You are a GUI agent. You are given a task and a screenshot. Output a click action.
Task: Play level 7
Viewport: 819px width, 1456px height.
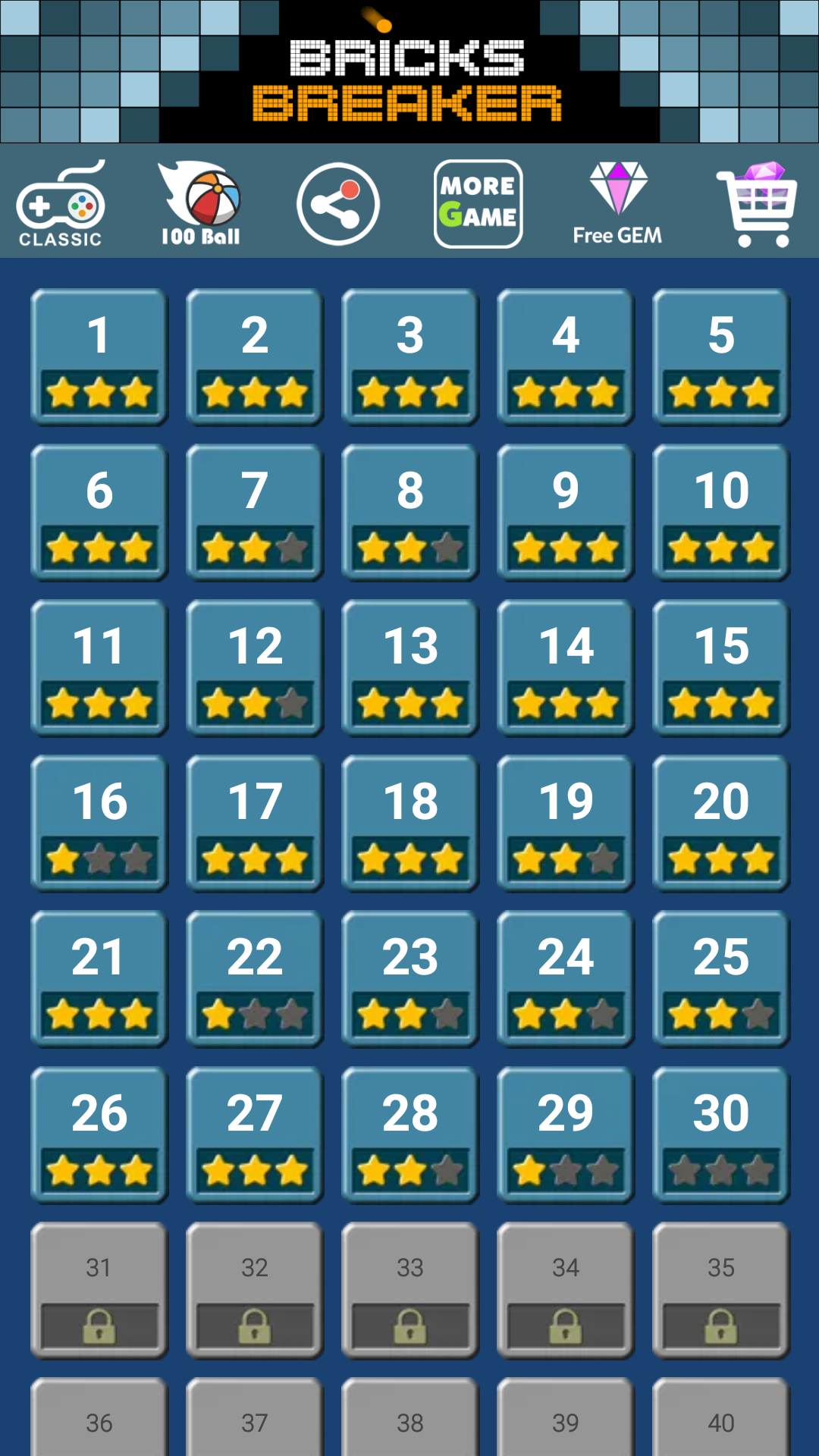pyautogui.click(x=255, y=513)
